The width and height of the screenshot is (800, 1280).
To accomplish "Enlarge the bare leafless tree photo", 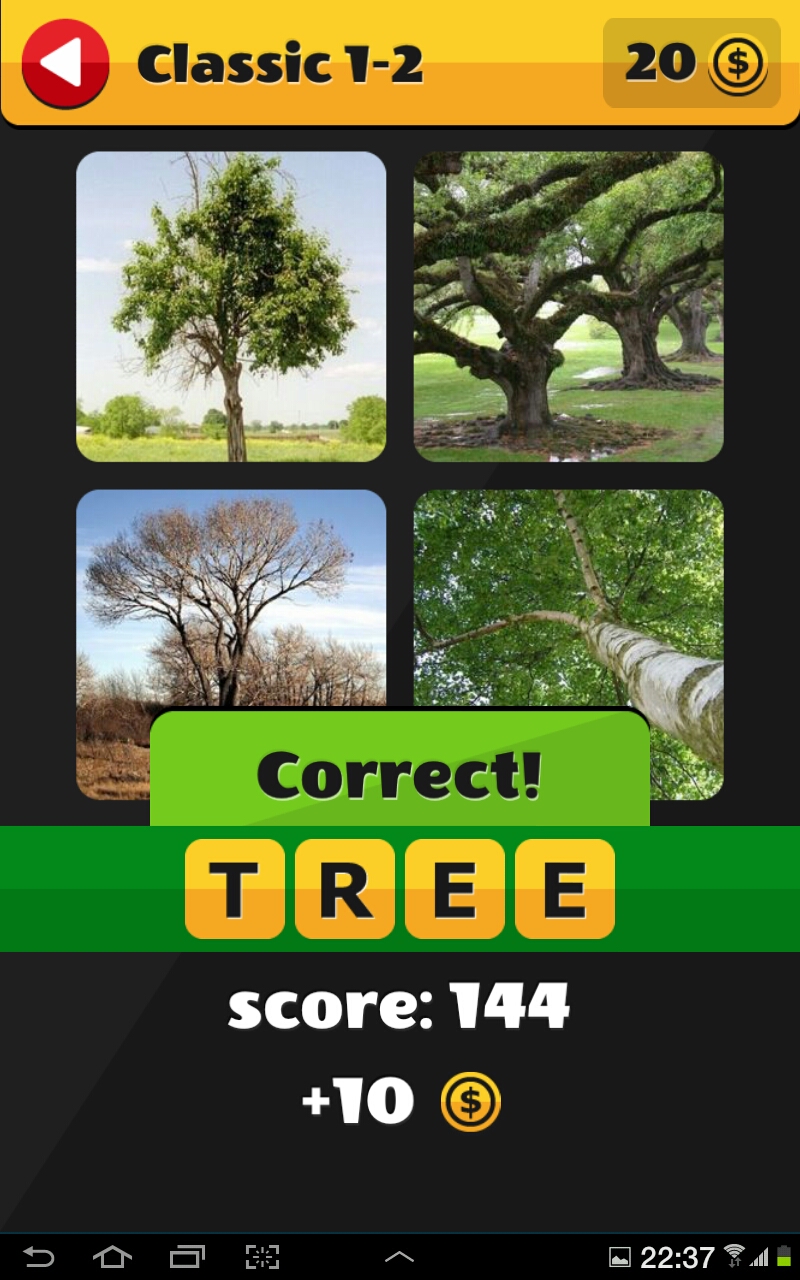I will click(x=231, y=600).
